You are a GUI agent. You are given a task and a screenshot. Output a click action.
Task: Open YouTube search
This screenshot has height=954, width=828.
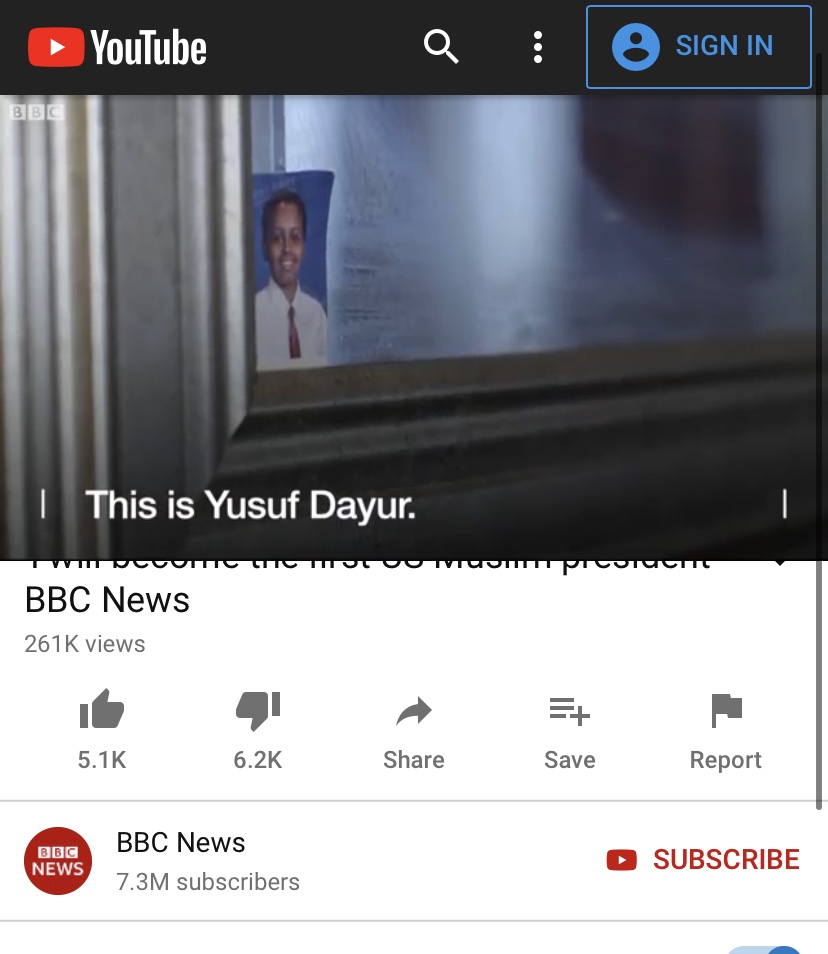point(440,47)
